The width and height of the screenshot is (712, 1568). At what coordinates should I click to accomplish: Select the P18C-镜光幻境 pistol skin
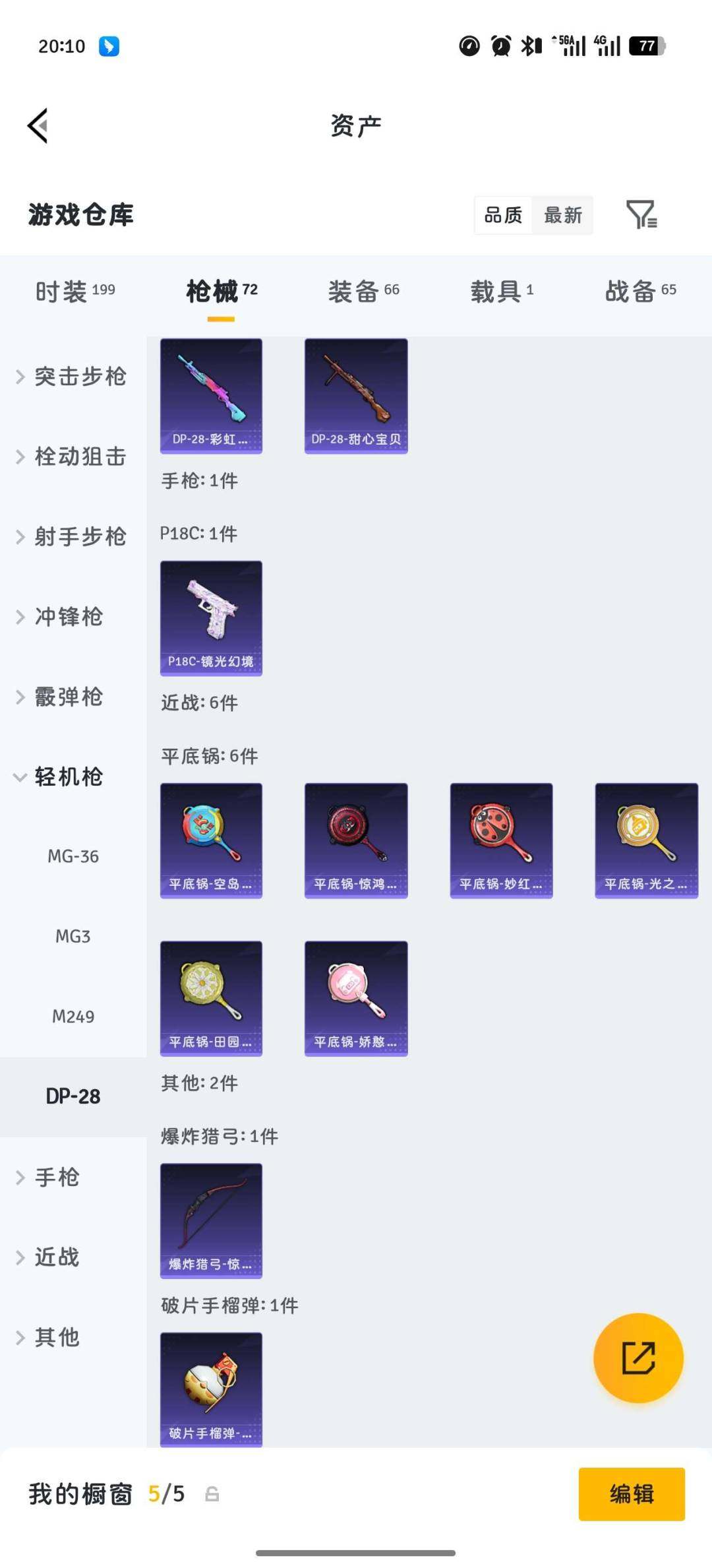(x=210, y=618)
